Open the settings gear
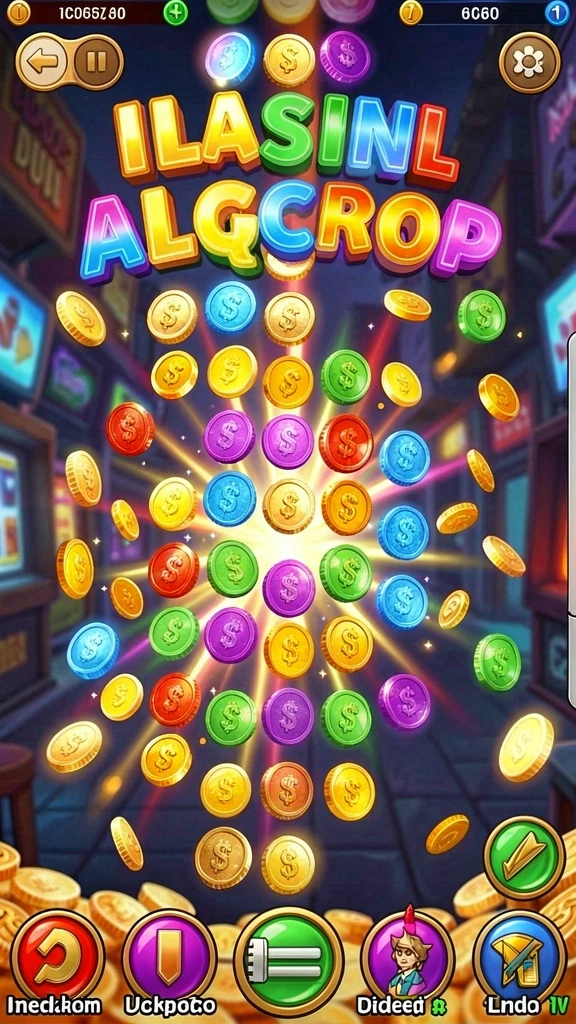The width and height of the screenshot is (576, 1024). pyautogui.click(x=529, y=63)
